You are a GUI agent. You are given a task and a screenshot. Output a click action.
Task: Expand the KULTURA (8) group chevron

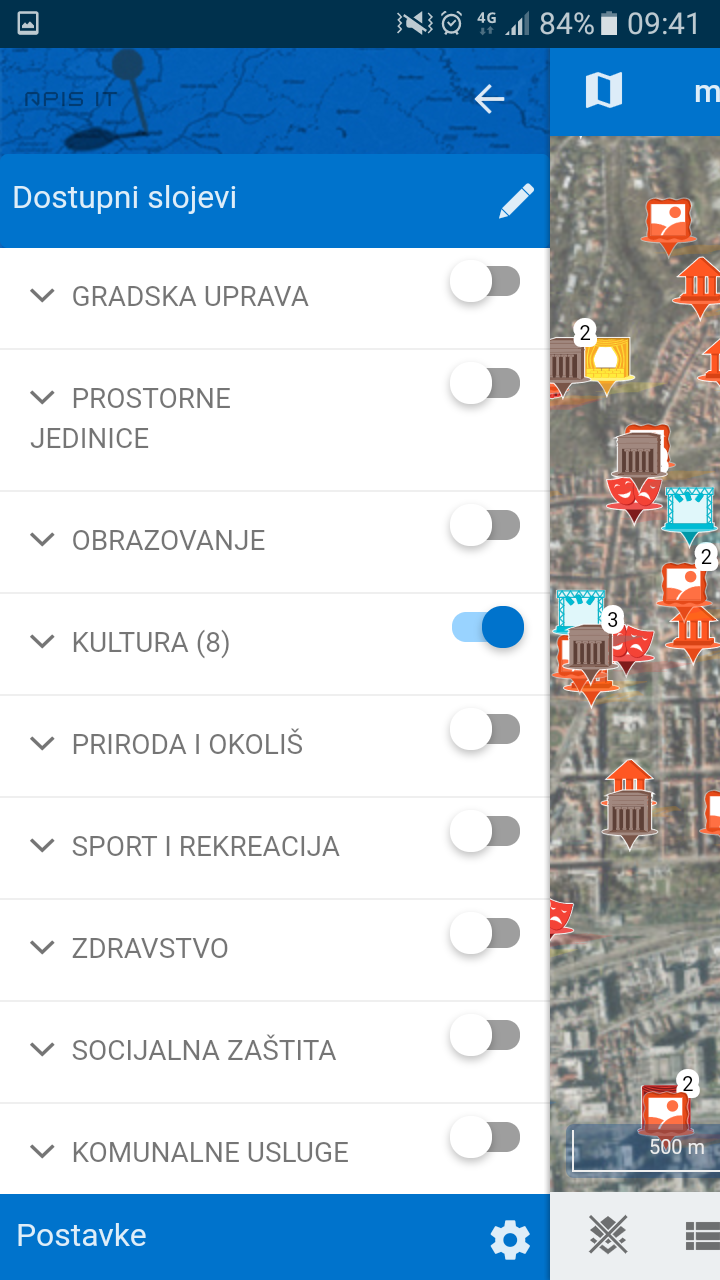(42, 642)
